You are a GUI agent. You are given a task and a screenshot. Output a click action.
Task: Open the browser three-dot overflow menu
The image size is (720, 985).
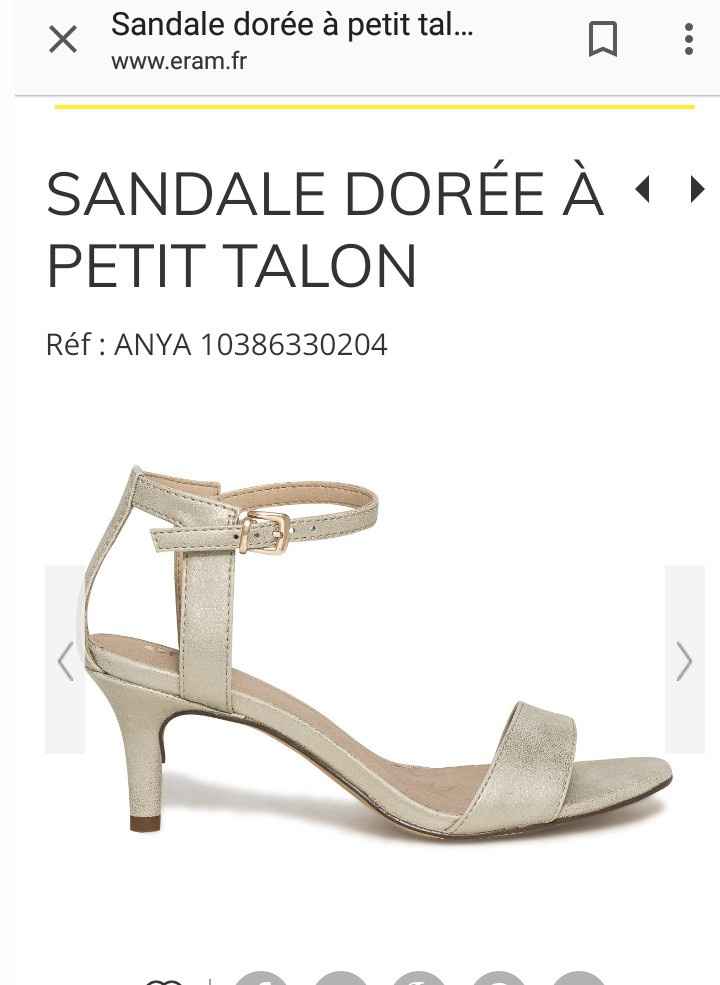coord(687,40)
